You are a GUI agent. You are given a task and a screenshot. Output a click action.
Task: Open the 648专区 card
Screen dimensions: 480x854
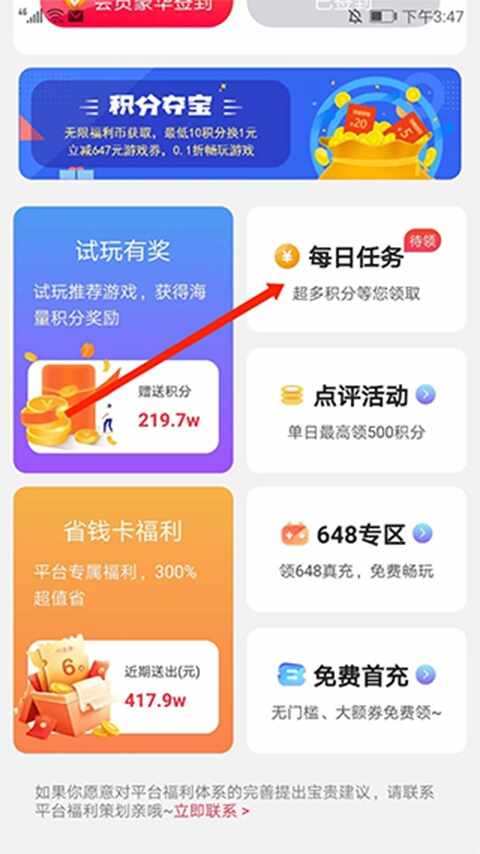click(x=356, y=549)
